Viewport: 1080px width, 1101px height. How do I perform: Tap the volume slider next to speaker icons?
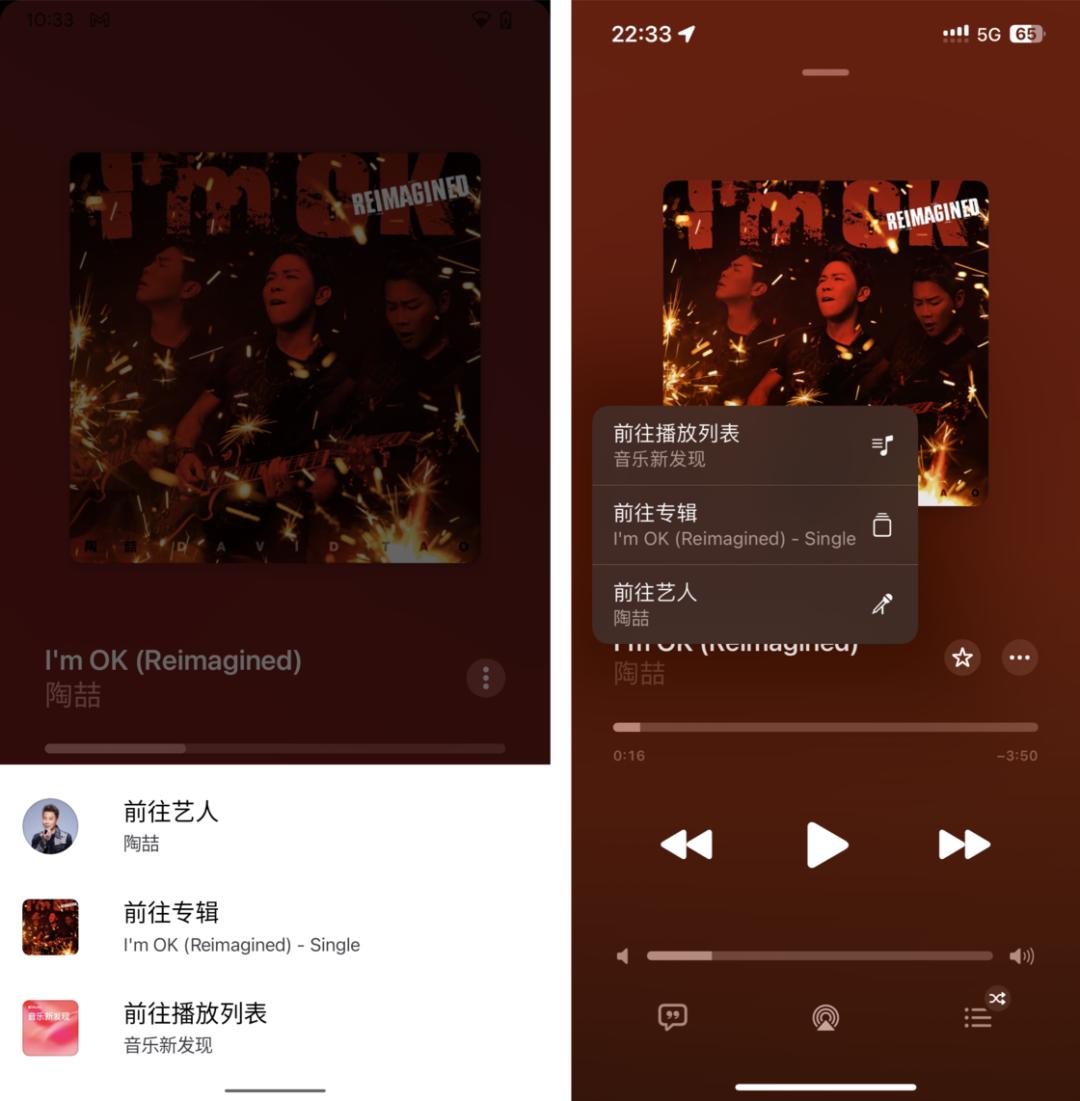pos(819,956)
